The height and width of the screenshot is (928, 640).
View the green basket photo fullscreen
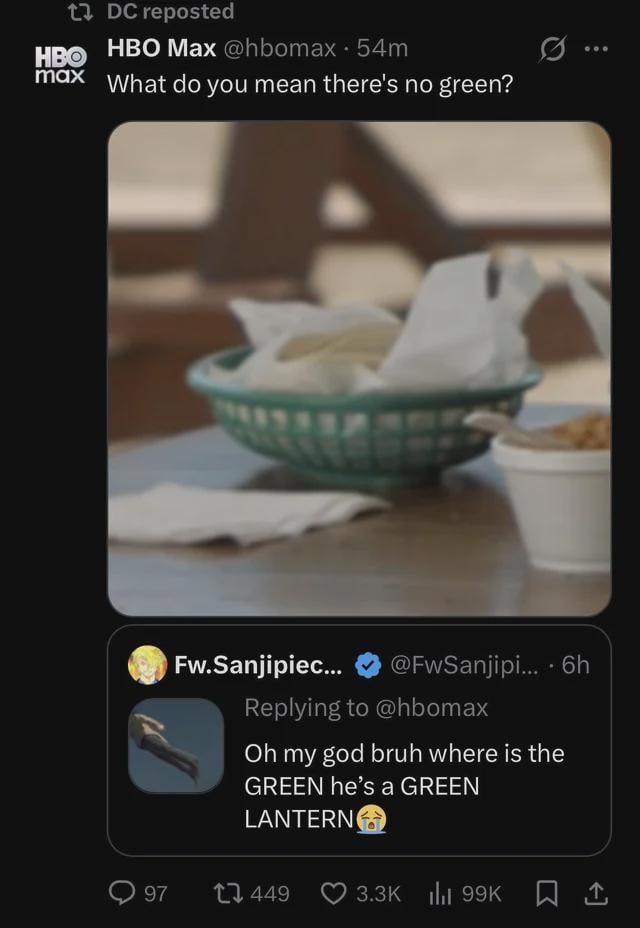pyautogui.click(x=359, y=368)
